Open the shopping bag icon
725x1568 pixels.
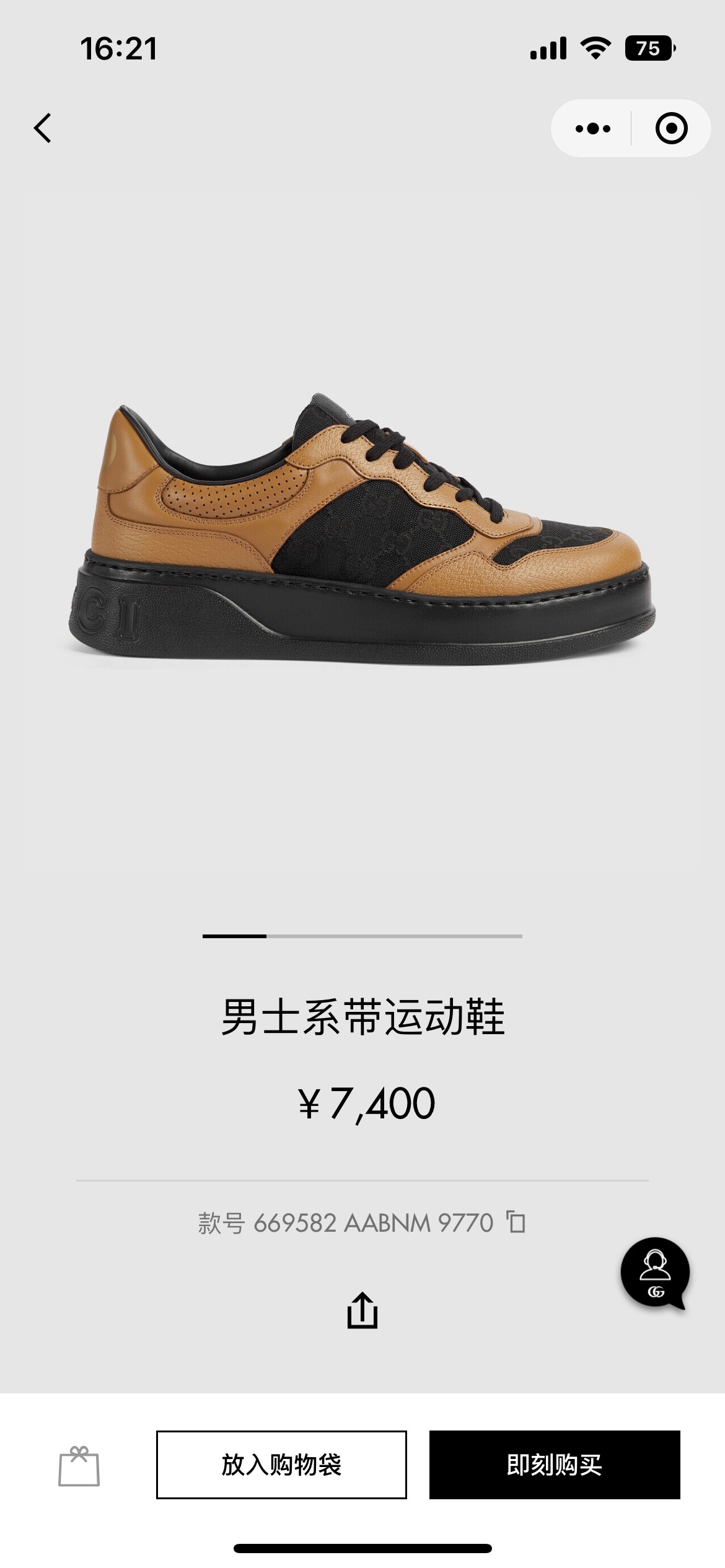click(79, 1465)
